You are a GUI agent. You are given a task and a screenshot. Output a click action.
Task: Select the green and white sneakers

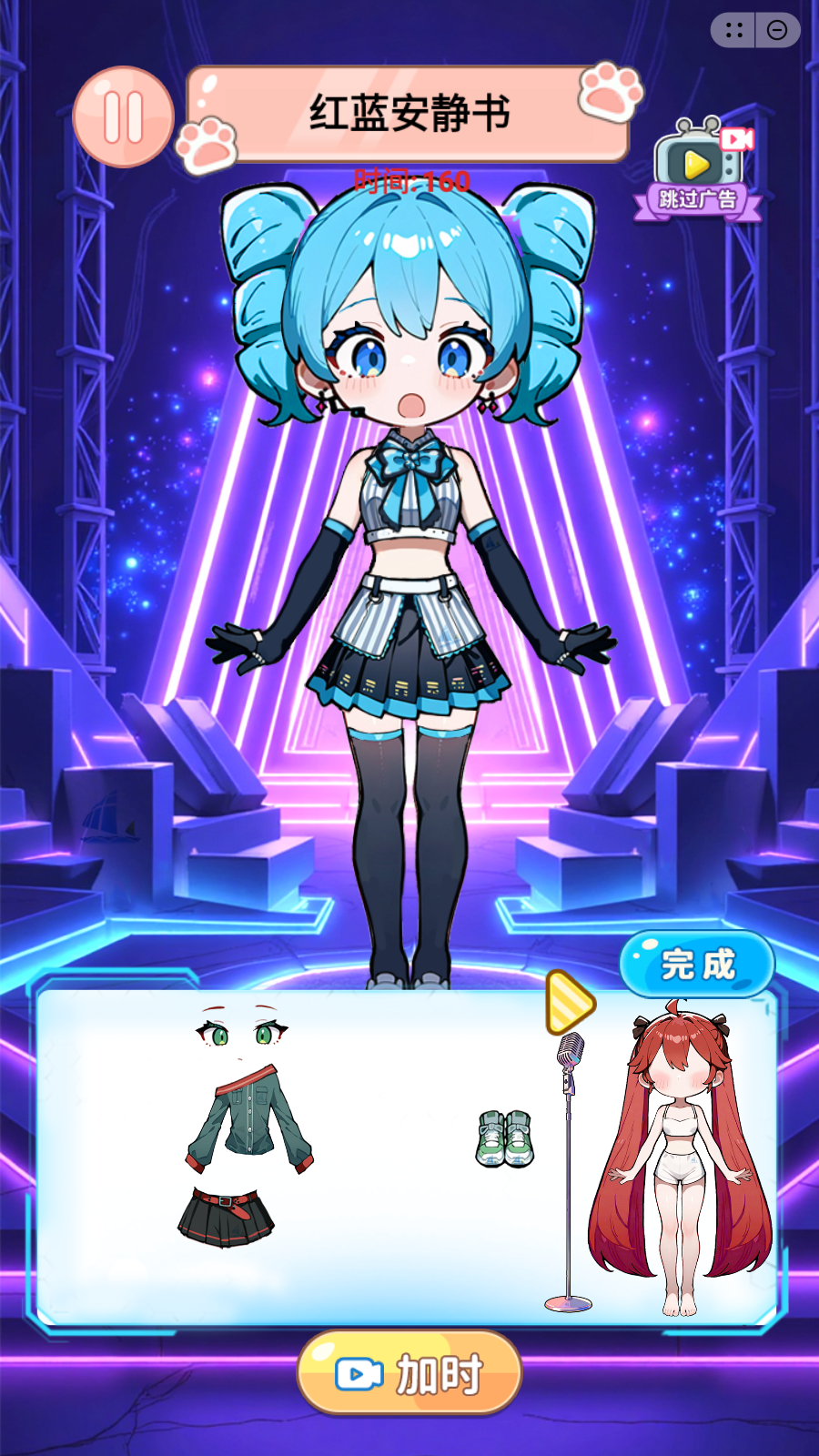click(504, 1137)
